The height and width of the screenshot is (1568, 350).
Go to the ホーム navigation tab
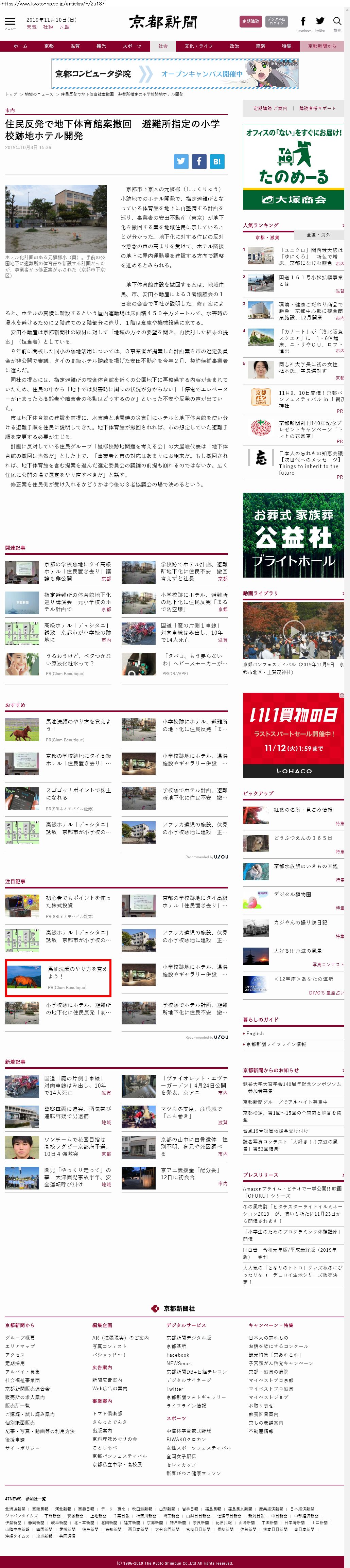[20, 46]
